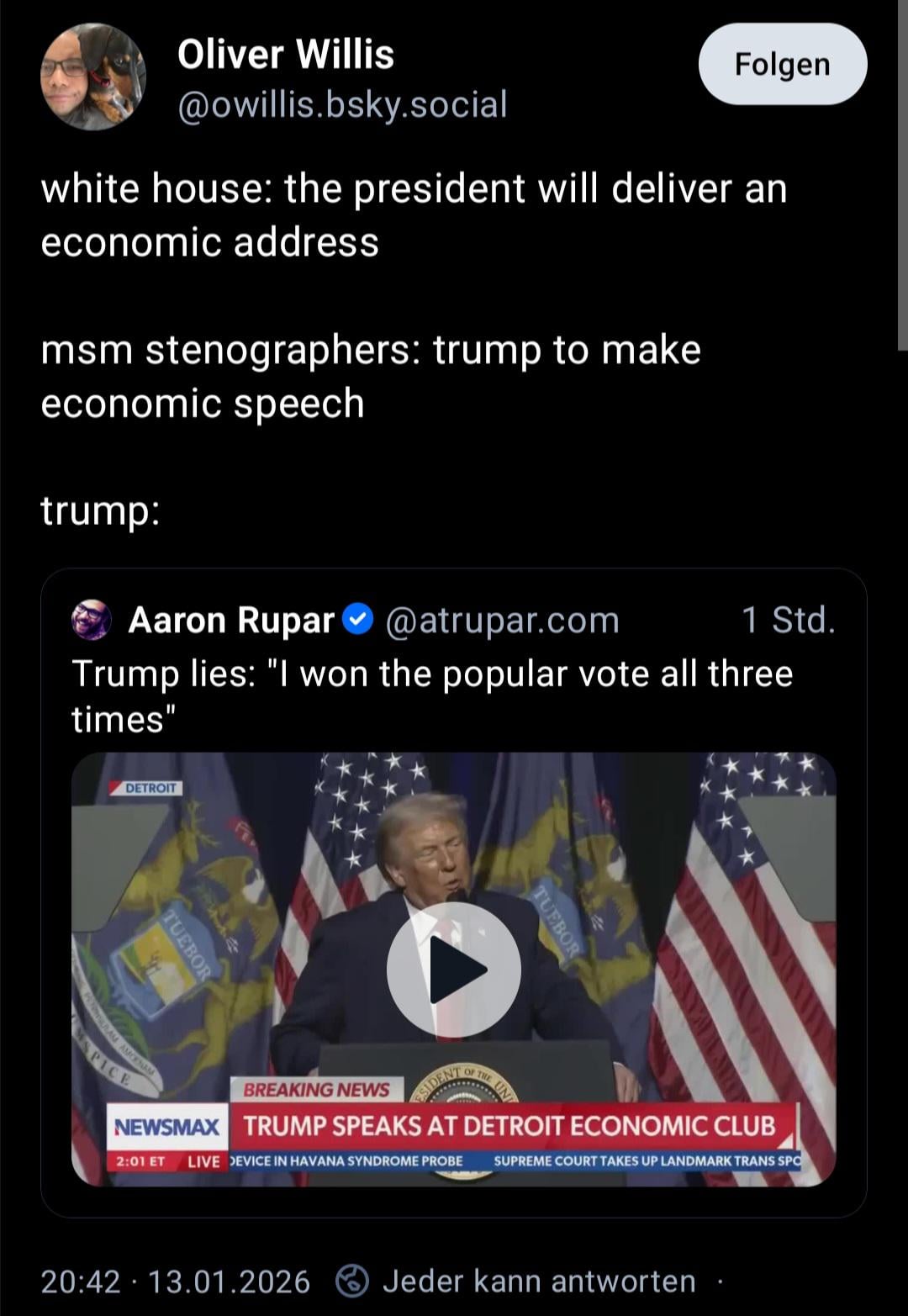The width and height of the screenshot is (908, 1316).
Task: Play the embedded Trump Detroit video
Action: pyautogui.click(x=453, y=969)
